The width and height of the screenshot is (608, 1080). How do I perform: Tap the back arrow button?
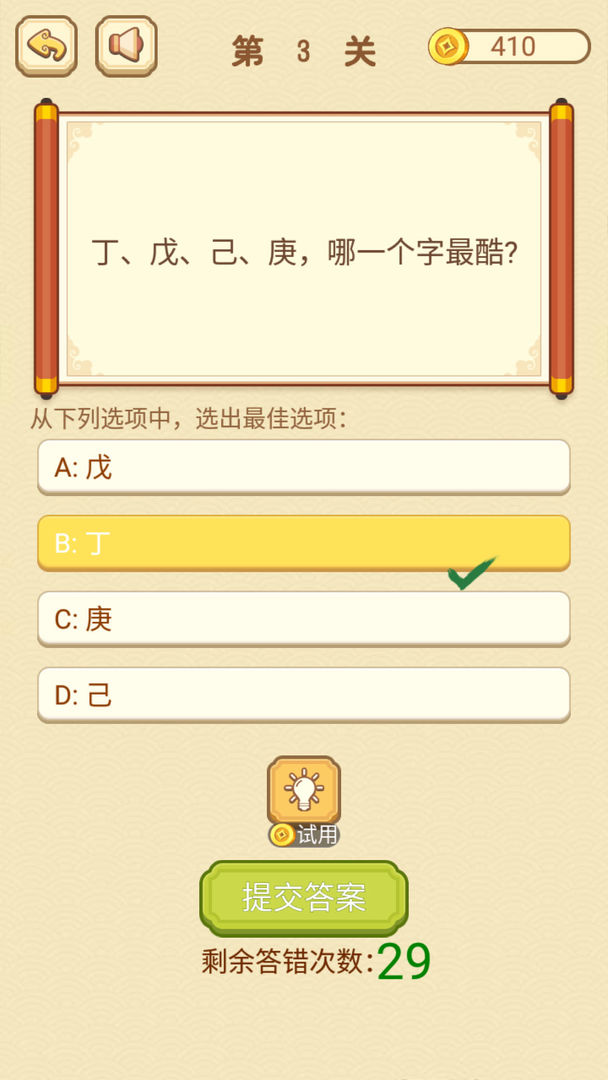pos(46,46)
